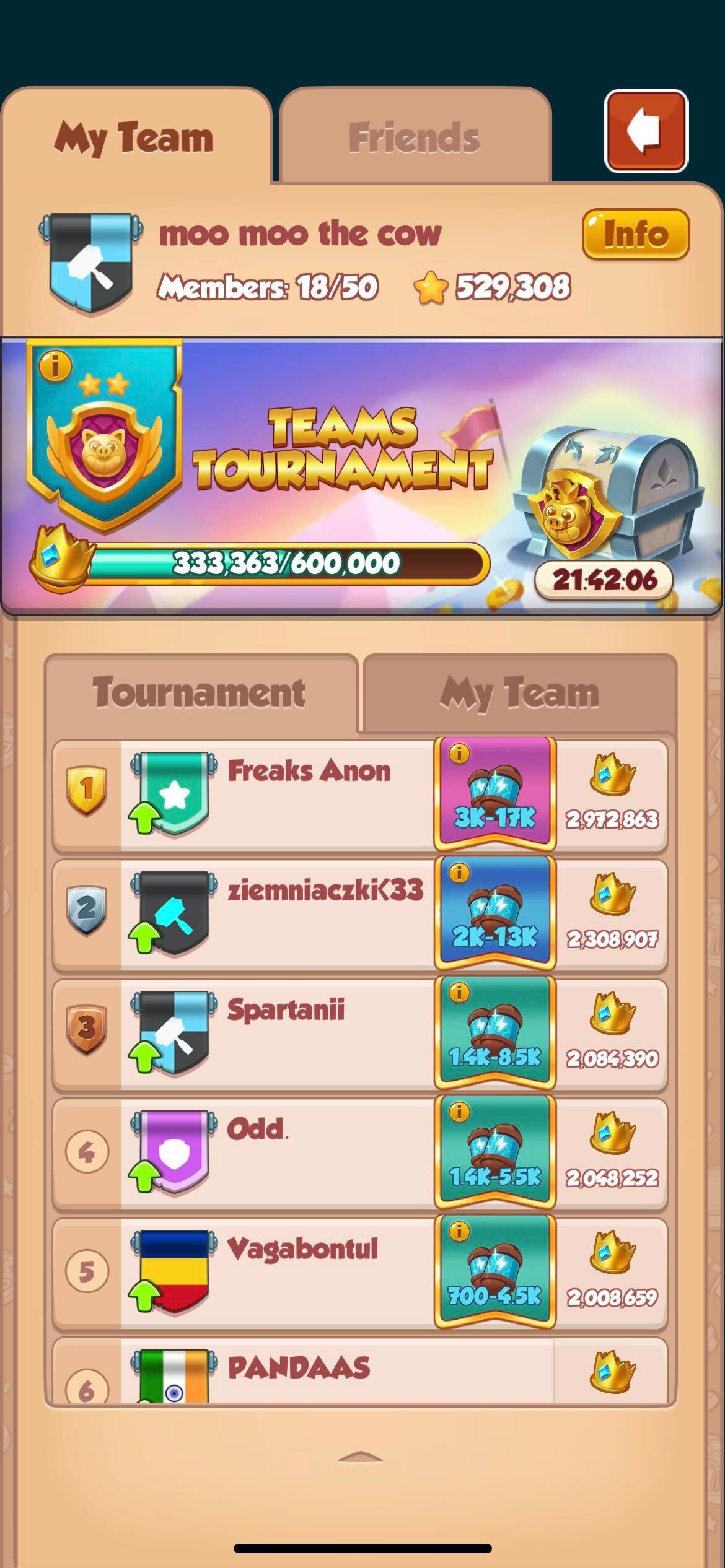Show reward info for 700-4.5K prize

(x=459, y=1231)
